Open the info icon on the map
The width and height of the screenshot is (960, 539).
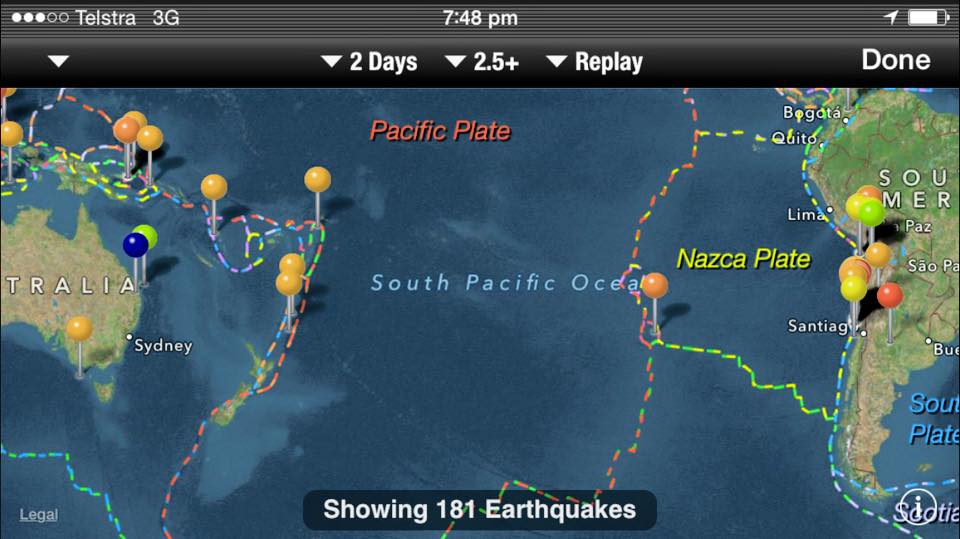pos(918,504)
